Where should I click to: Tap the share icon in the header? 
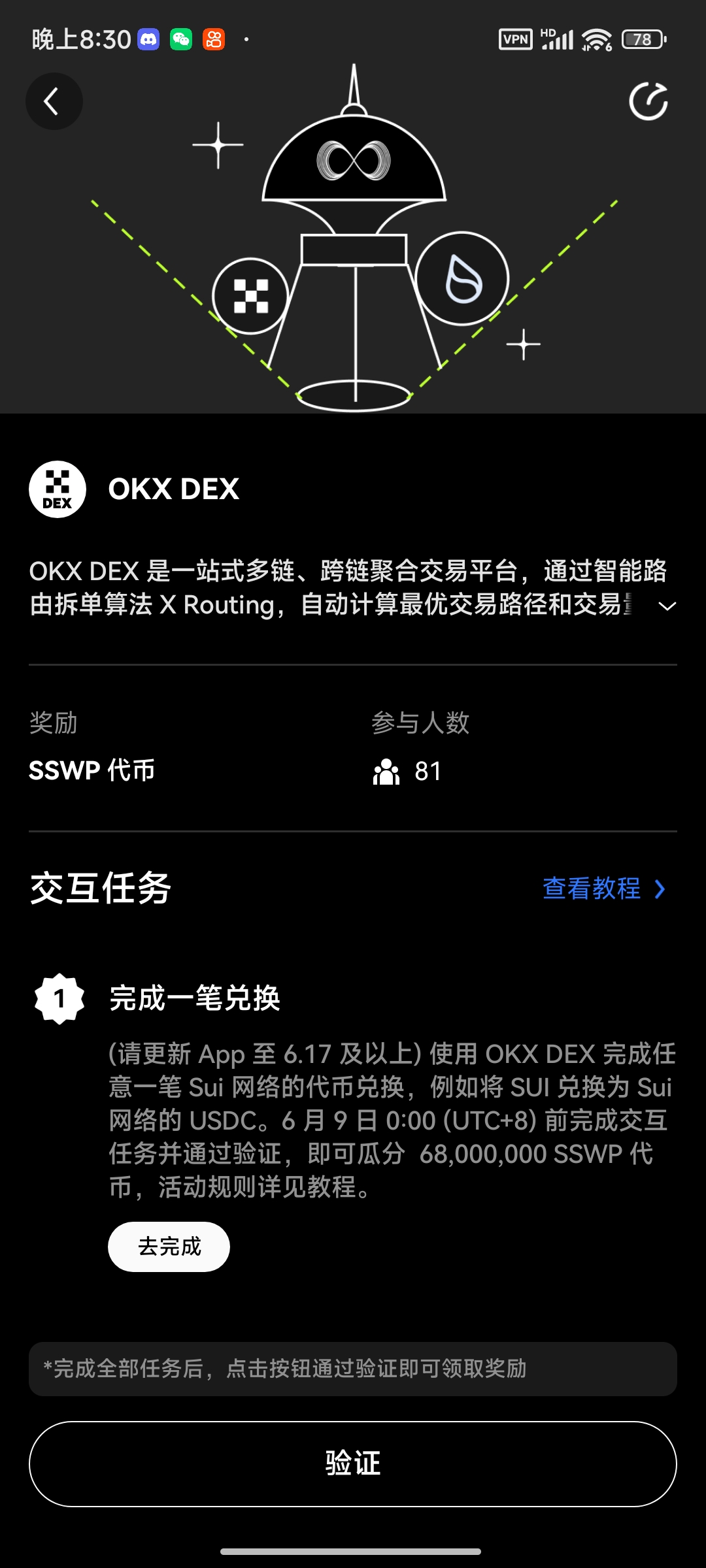(648, 102)
